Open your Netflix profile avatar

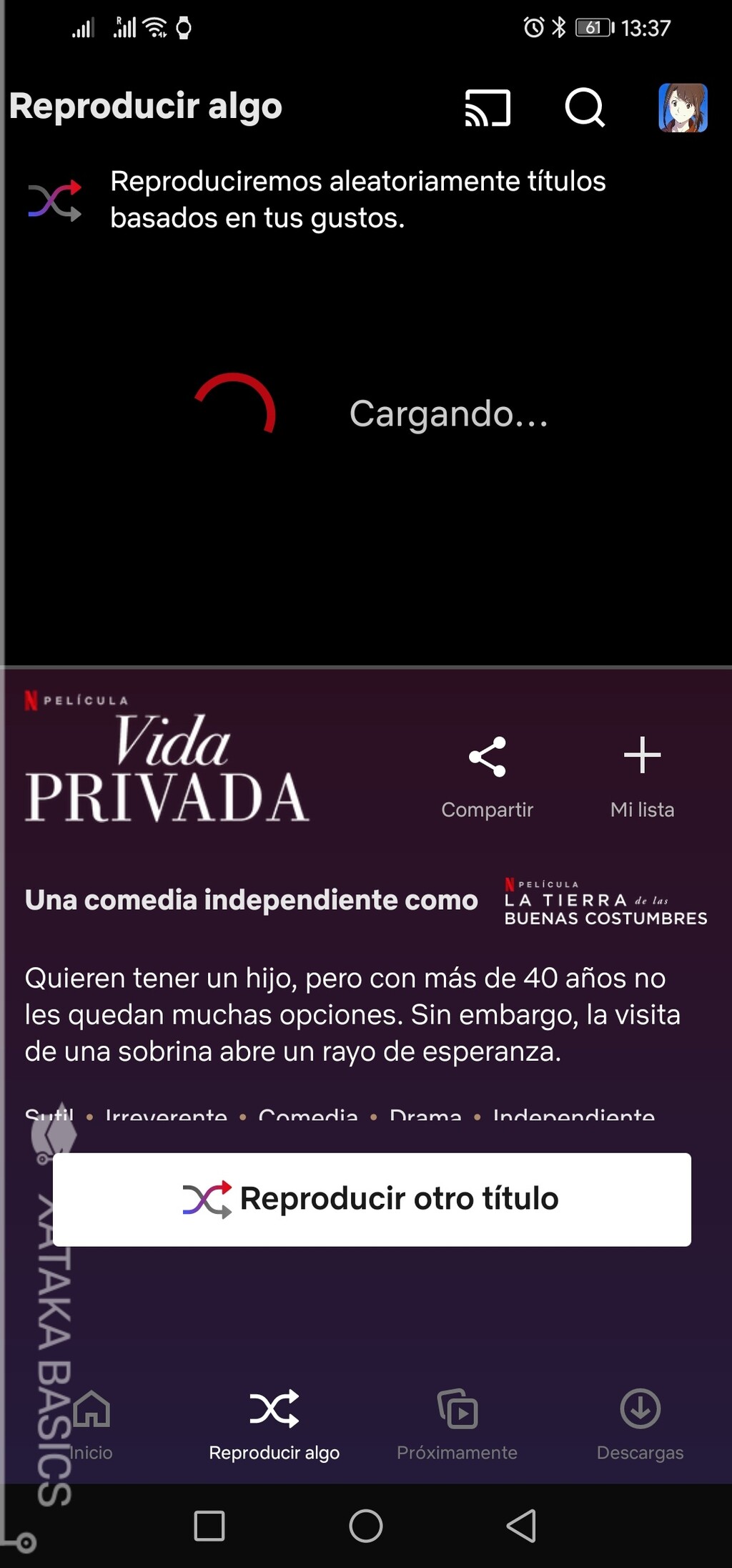click(682, 108)
